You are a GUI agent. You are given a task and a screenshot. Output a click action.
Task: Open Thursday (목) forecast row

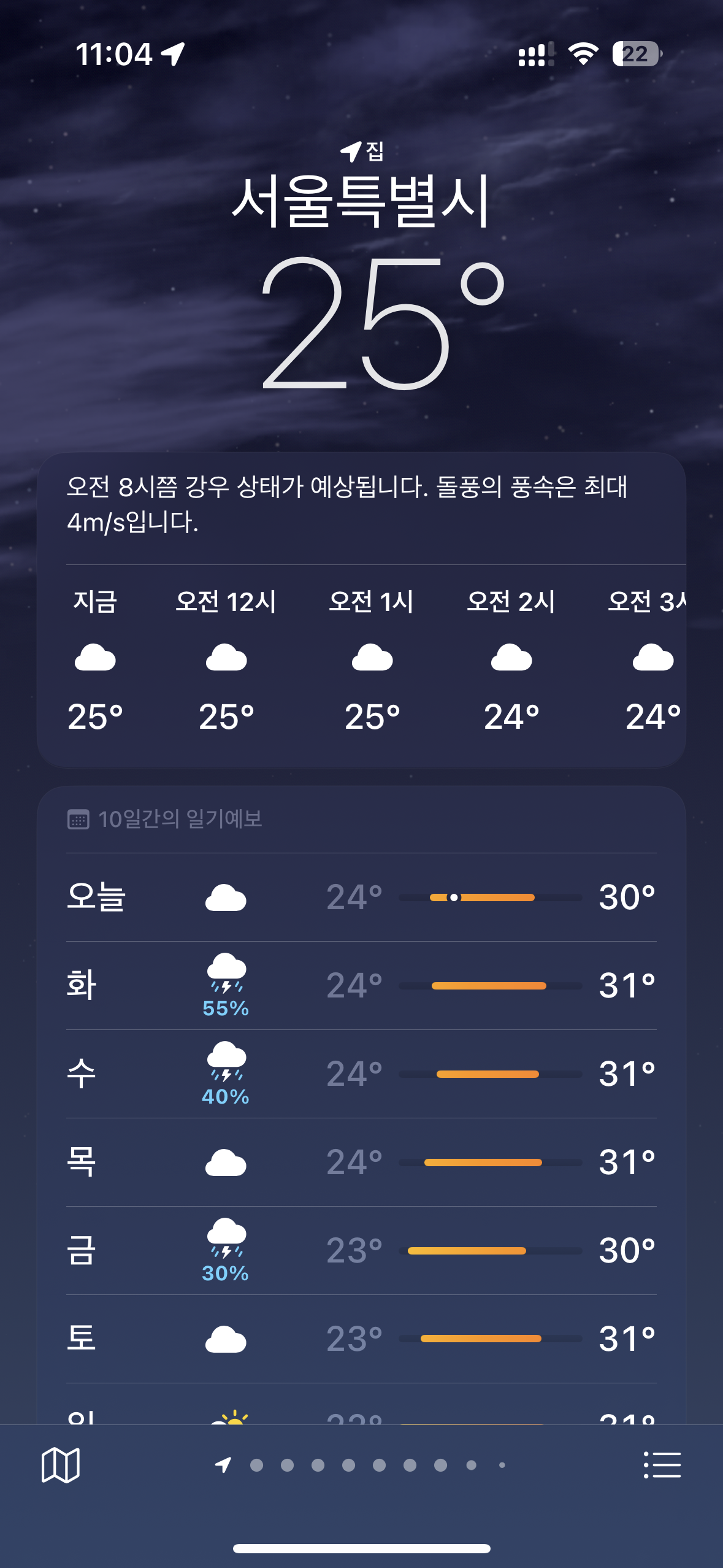pyautogui.click(x=361, y=1163)
